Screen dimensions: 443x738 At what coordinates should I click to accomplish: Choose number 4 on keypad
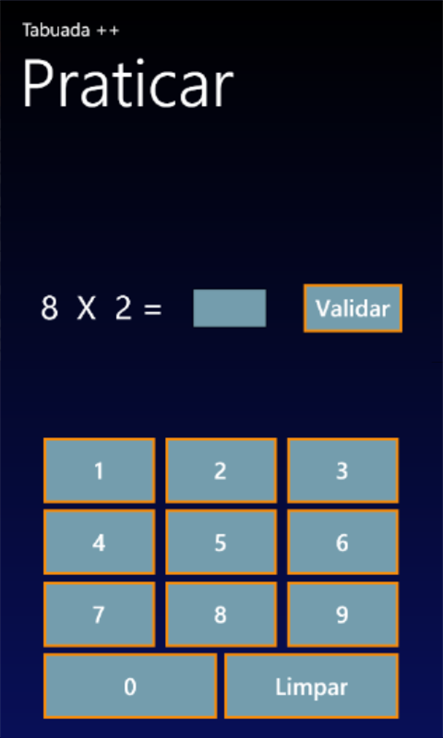(x=99, y=542)
